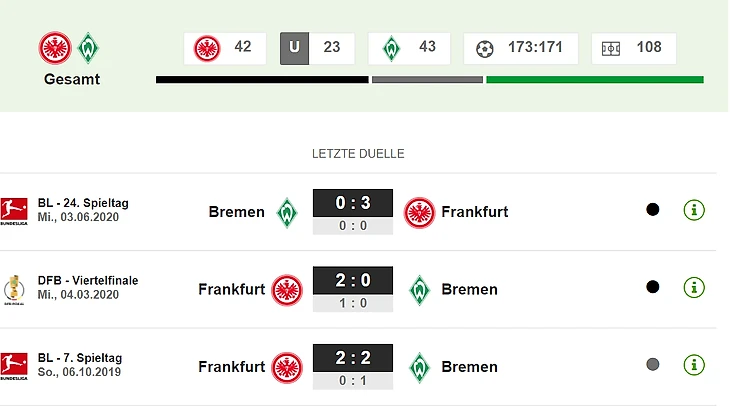
Task: Open info icon for Bremen vs Frankfurt 03.06.2020
Action: tap(694, 210)
